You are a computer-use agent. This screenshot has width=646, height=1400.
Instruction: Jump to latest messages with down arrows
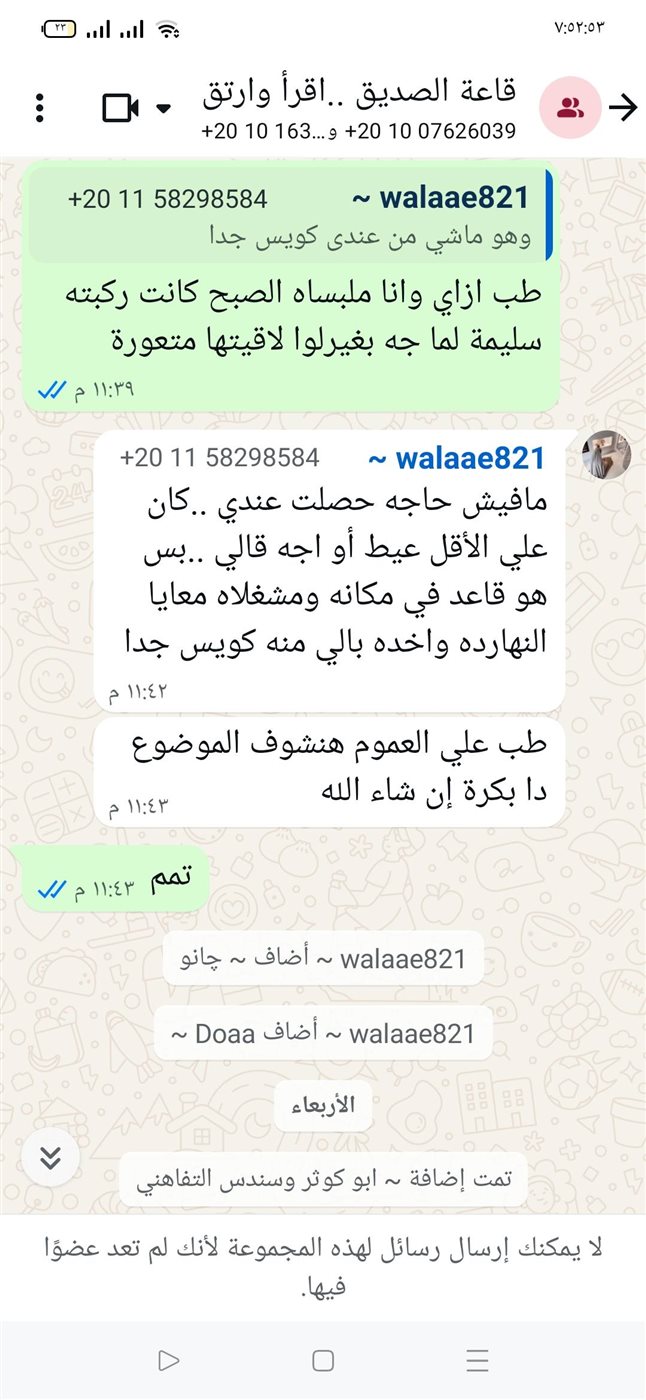click(51, 1158)
